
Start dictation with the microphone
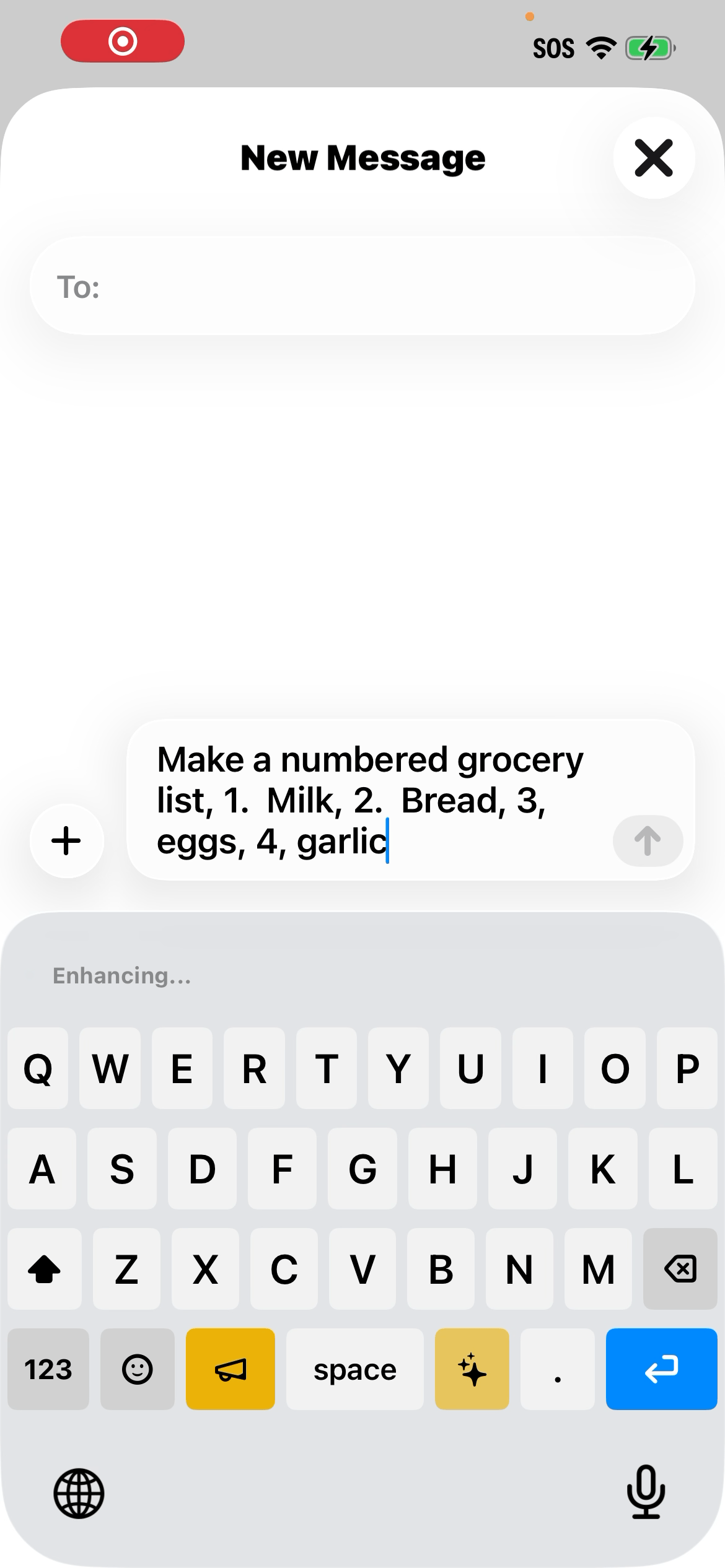pos(646,1492)
